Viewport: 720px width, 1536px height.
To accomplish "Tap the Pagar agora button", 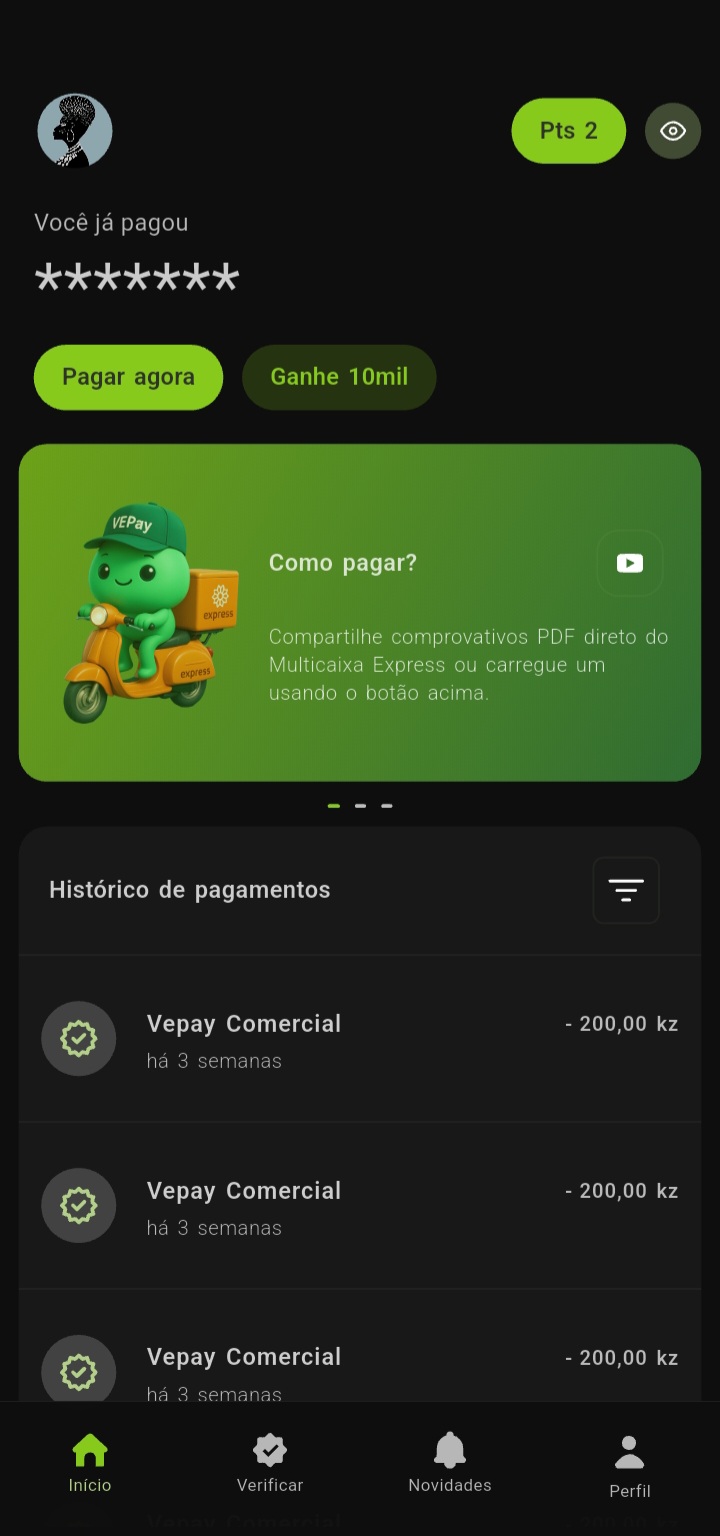I will pos(128,377).
